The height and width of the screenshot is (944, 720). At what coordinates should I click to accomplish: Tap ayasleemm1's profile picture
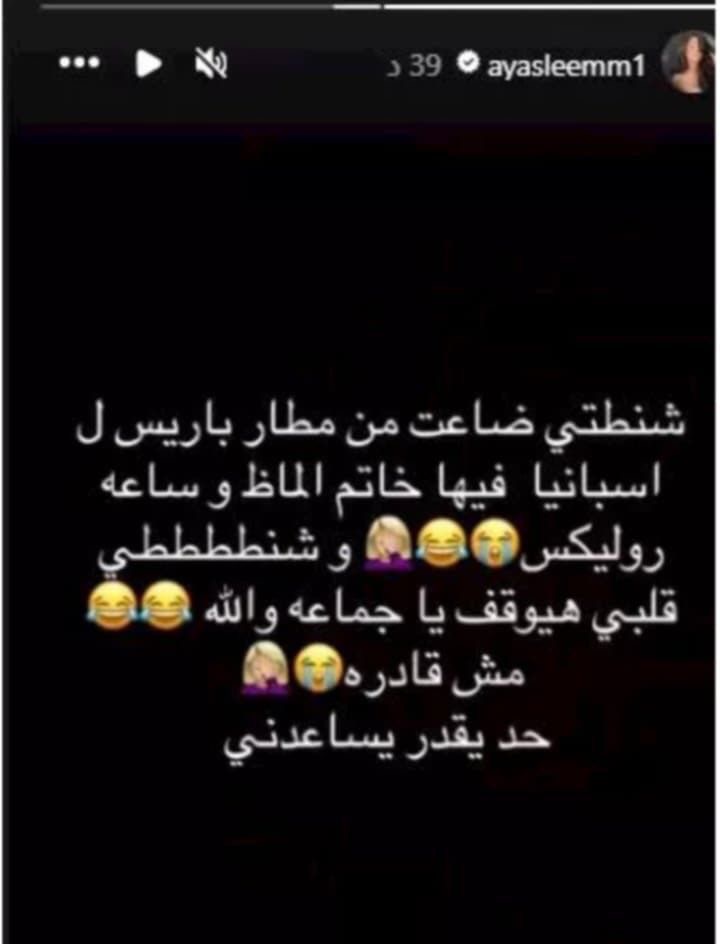click(693, 62)
